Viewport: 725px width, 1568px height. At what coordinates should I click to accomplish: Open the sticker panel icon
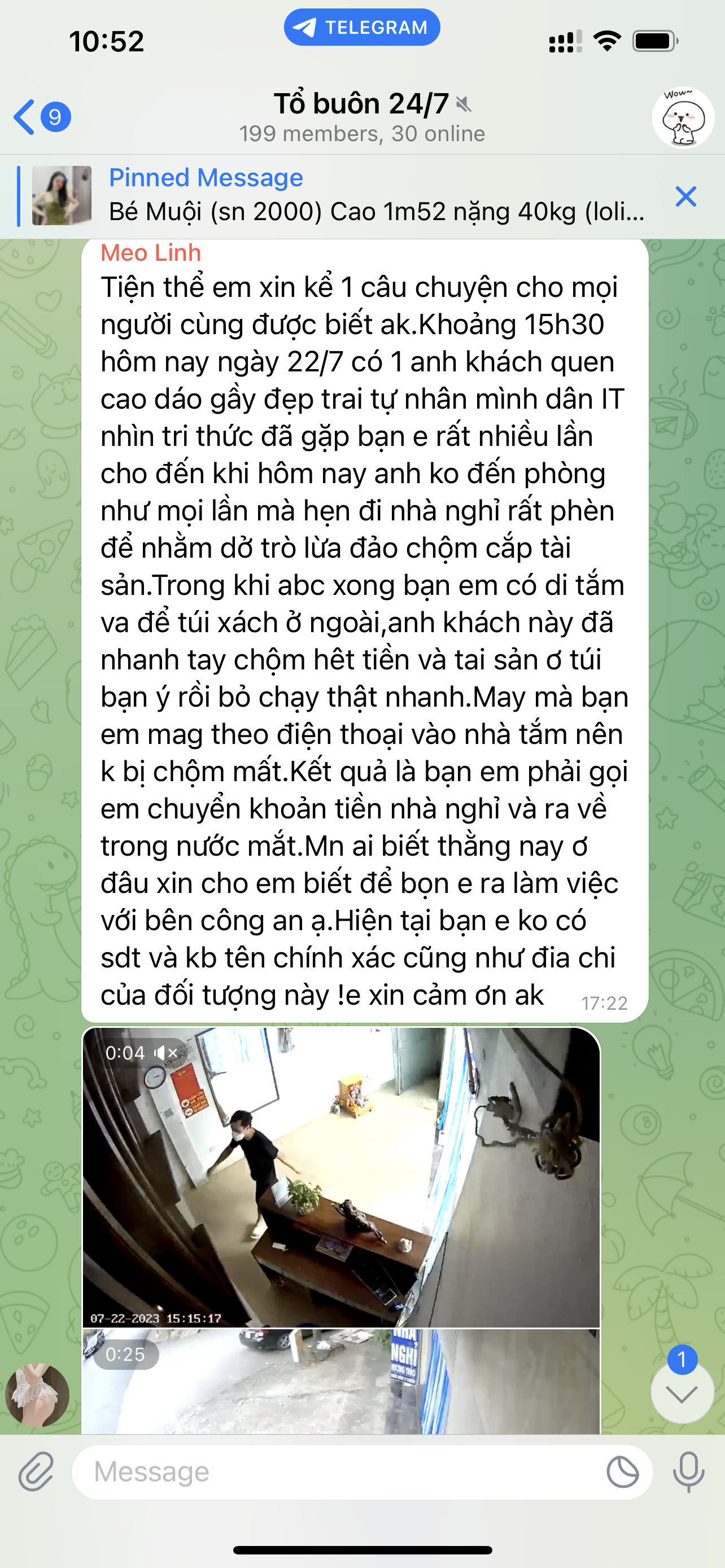tap(622, 1472)
